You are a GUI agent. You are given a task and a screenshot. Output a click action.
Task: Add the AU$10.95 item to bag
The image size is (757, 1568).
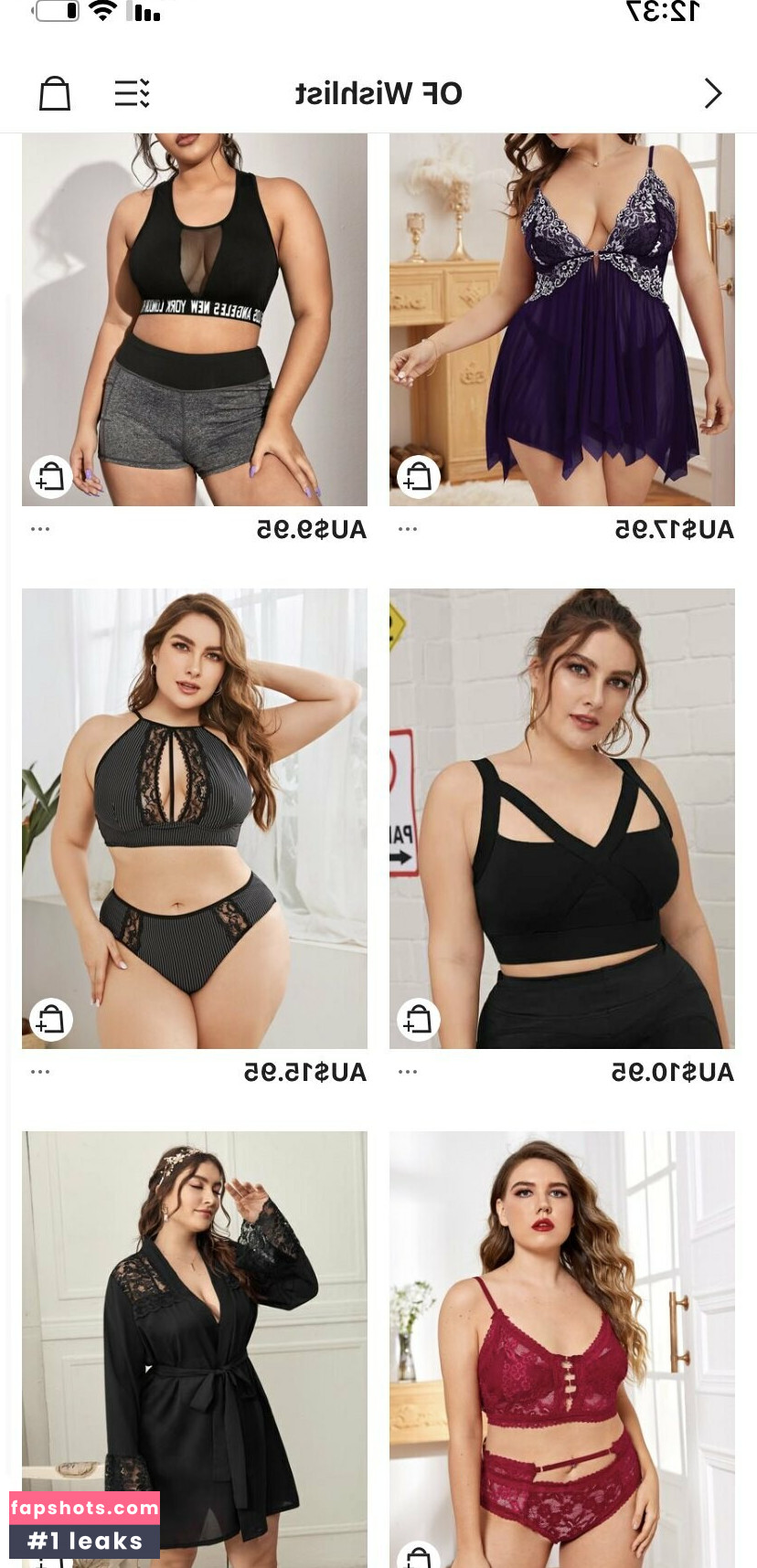(x=419, y=1019)
